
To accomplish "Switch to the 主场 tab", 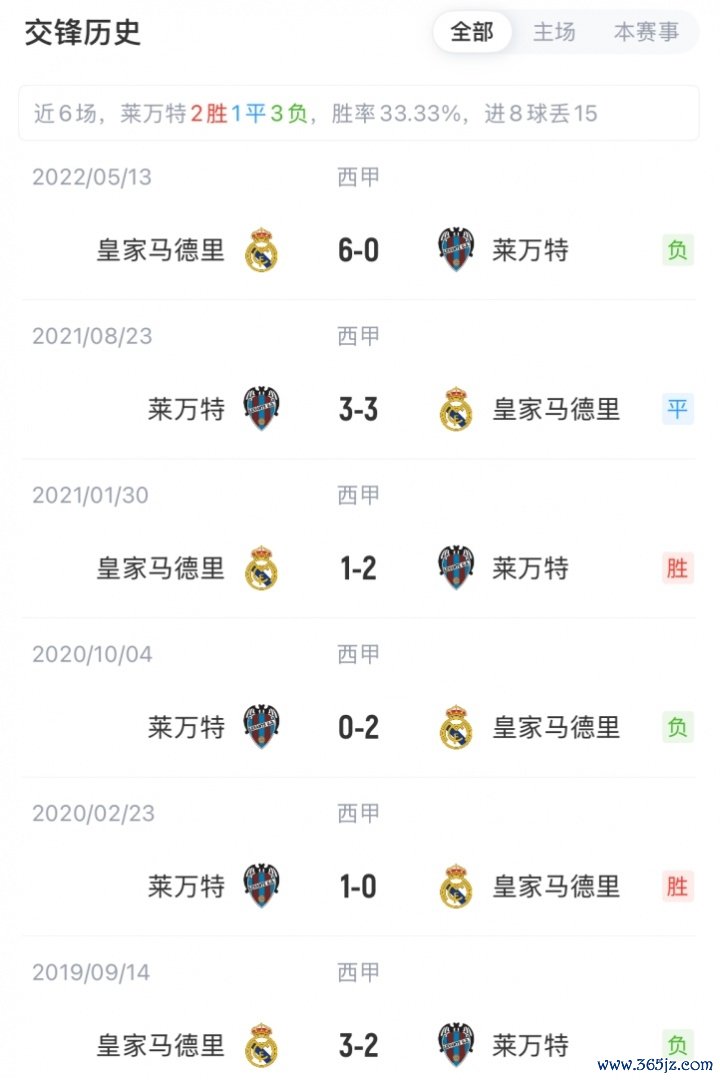I will coord(554,32).
